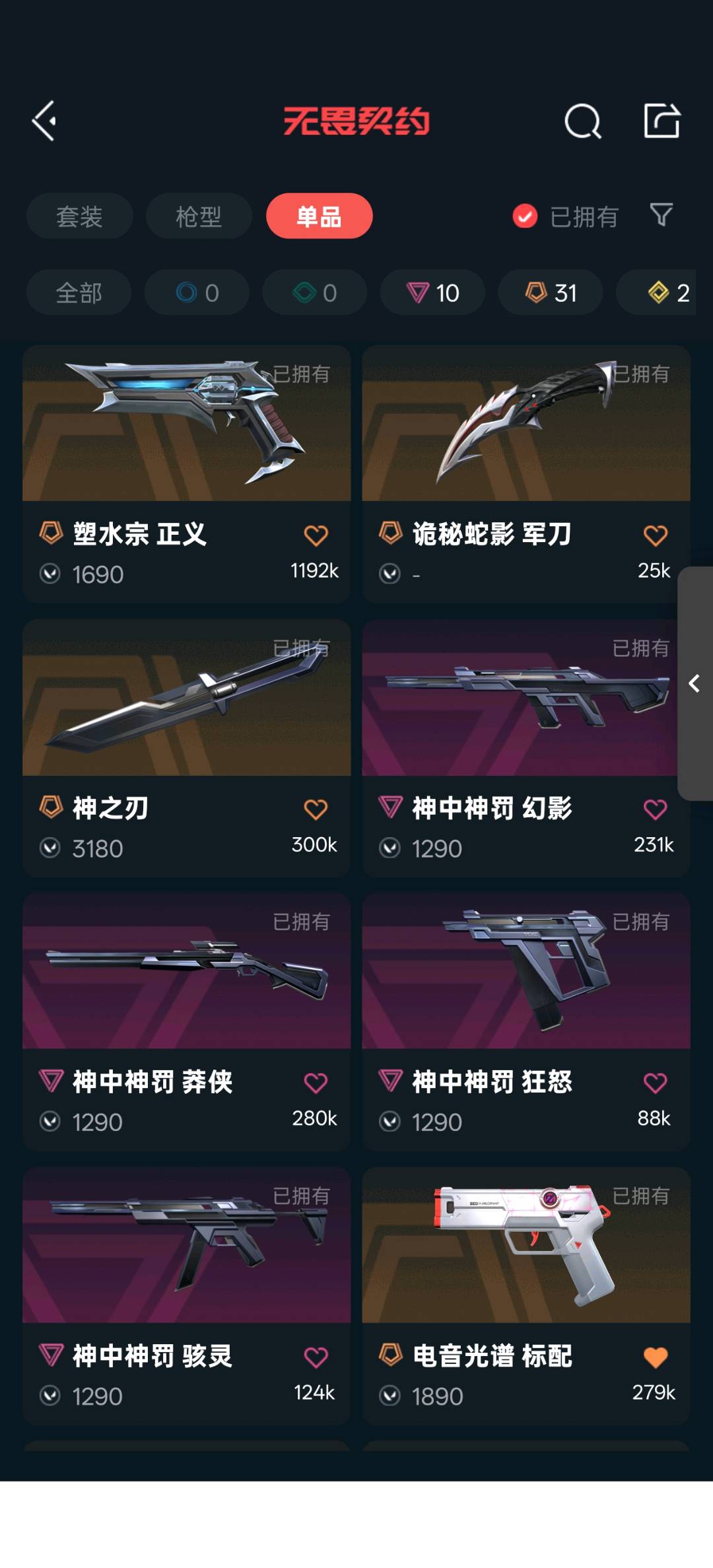Like the 诡秘蛇影 军刀 skin
Viewport: 713px width, 1568px height.
click(655, 535)
